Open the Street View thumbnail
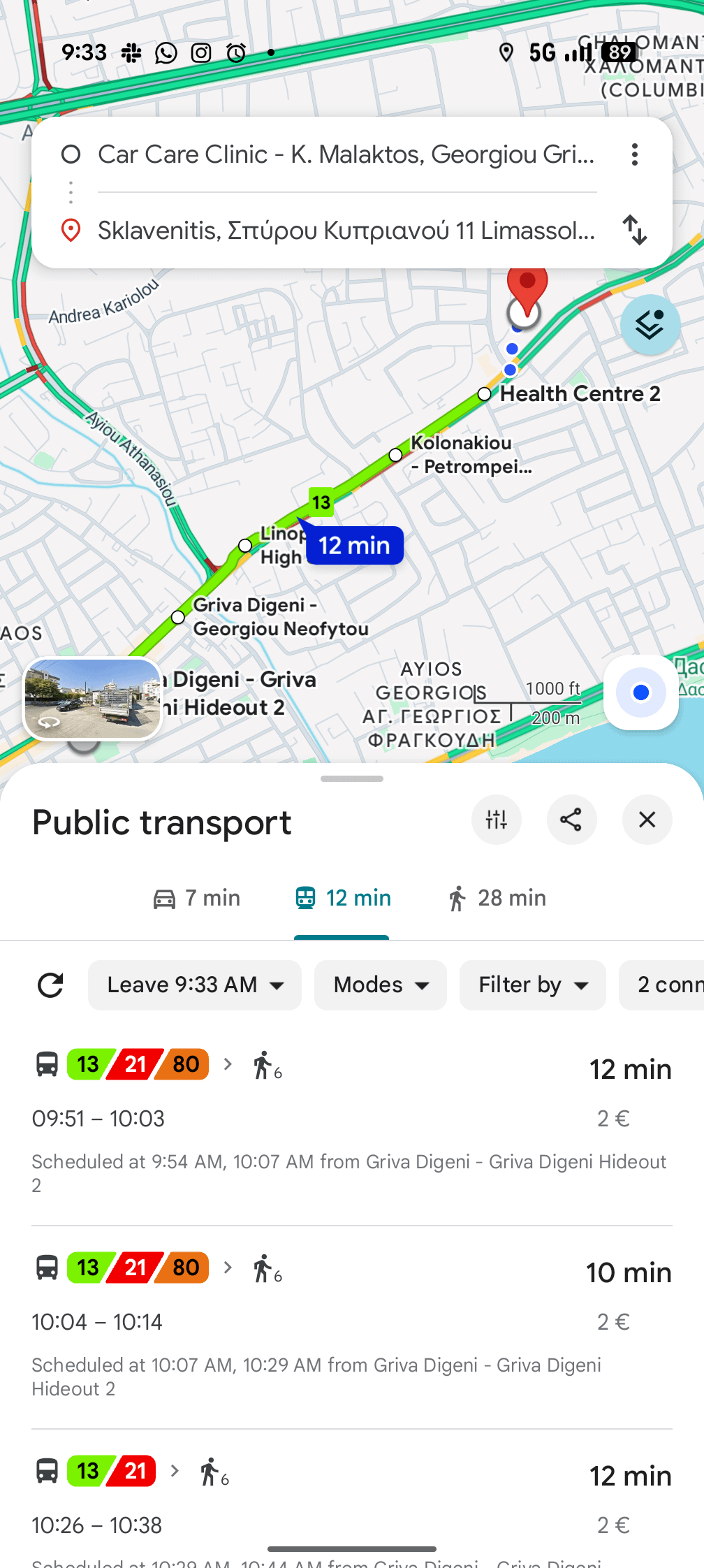Viewport: 704px width, 1568px height. (x=92, y=699)
